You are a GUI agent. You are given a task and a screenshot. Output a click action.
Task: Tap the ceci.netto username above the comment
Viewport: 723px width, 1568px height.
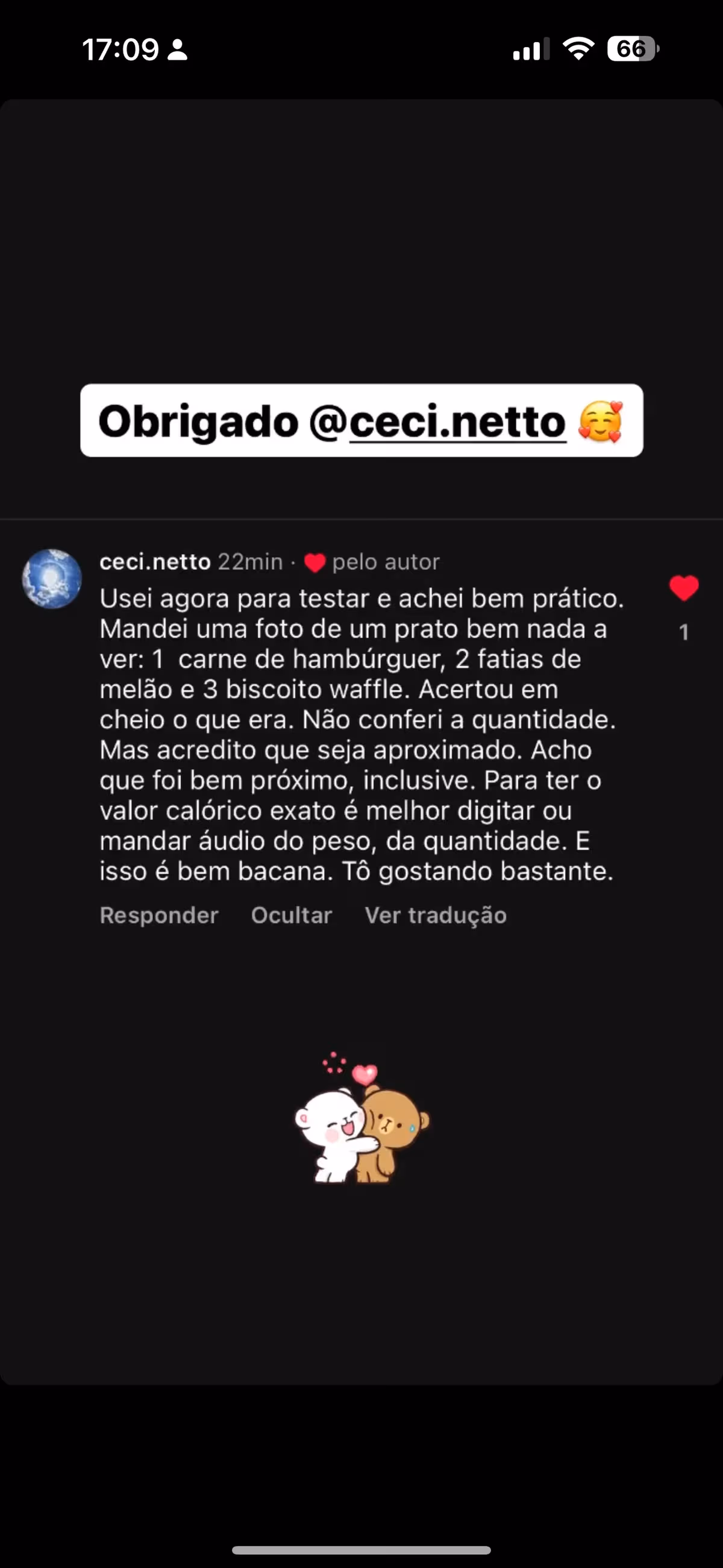coord(154,561)
